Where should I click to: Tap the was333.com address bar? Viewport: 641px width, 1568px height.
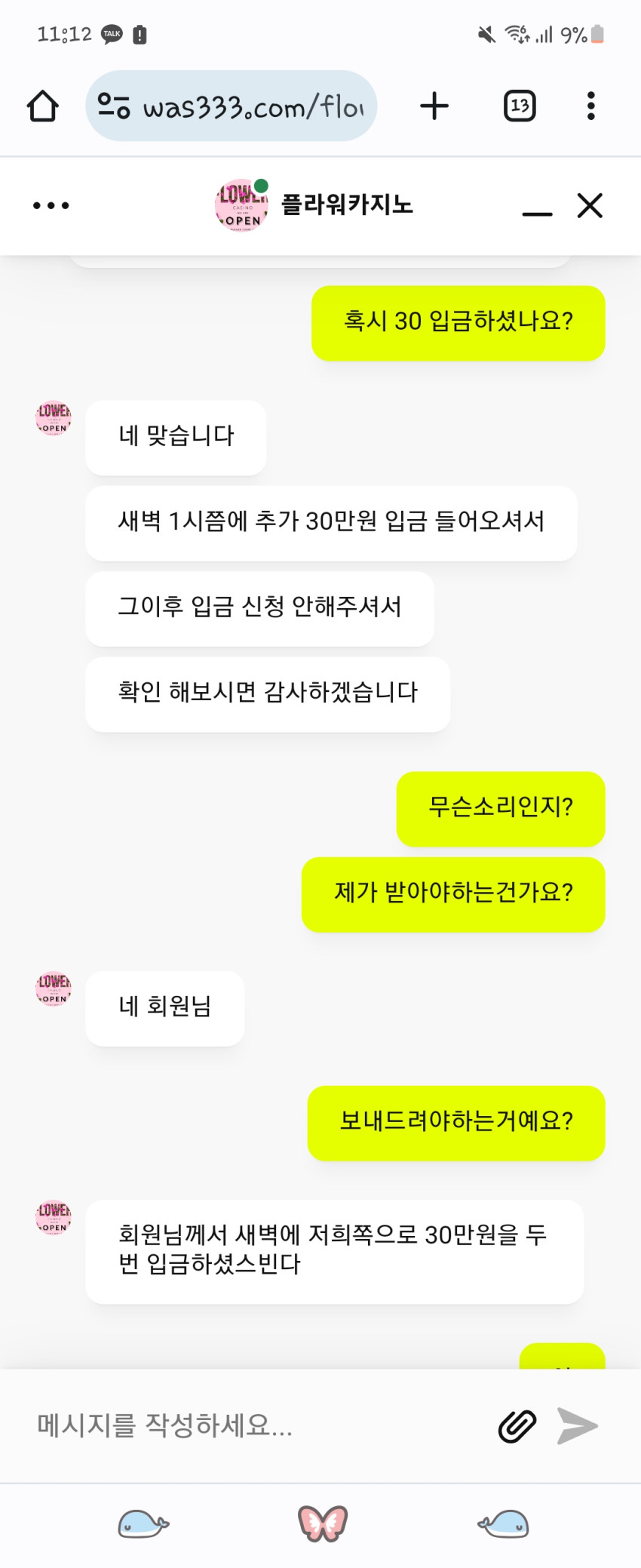click(x=232, y=106)
